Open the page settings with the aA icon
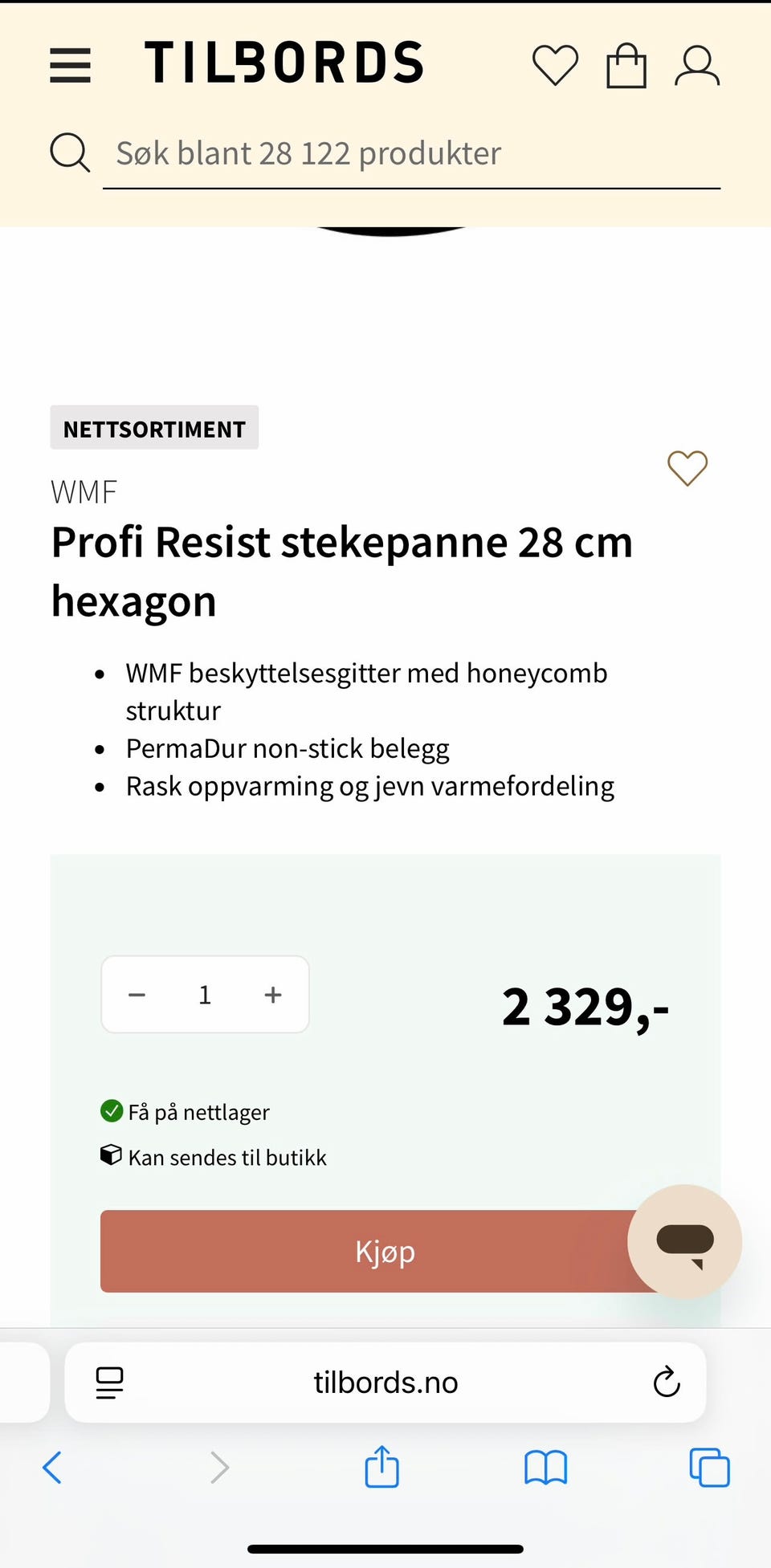 click(x=108, y=1383)
